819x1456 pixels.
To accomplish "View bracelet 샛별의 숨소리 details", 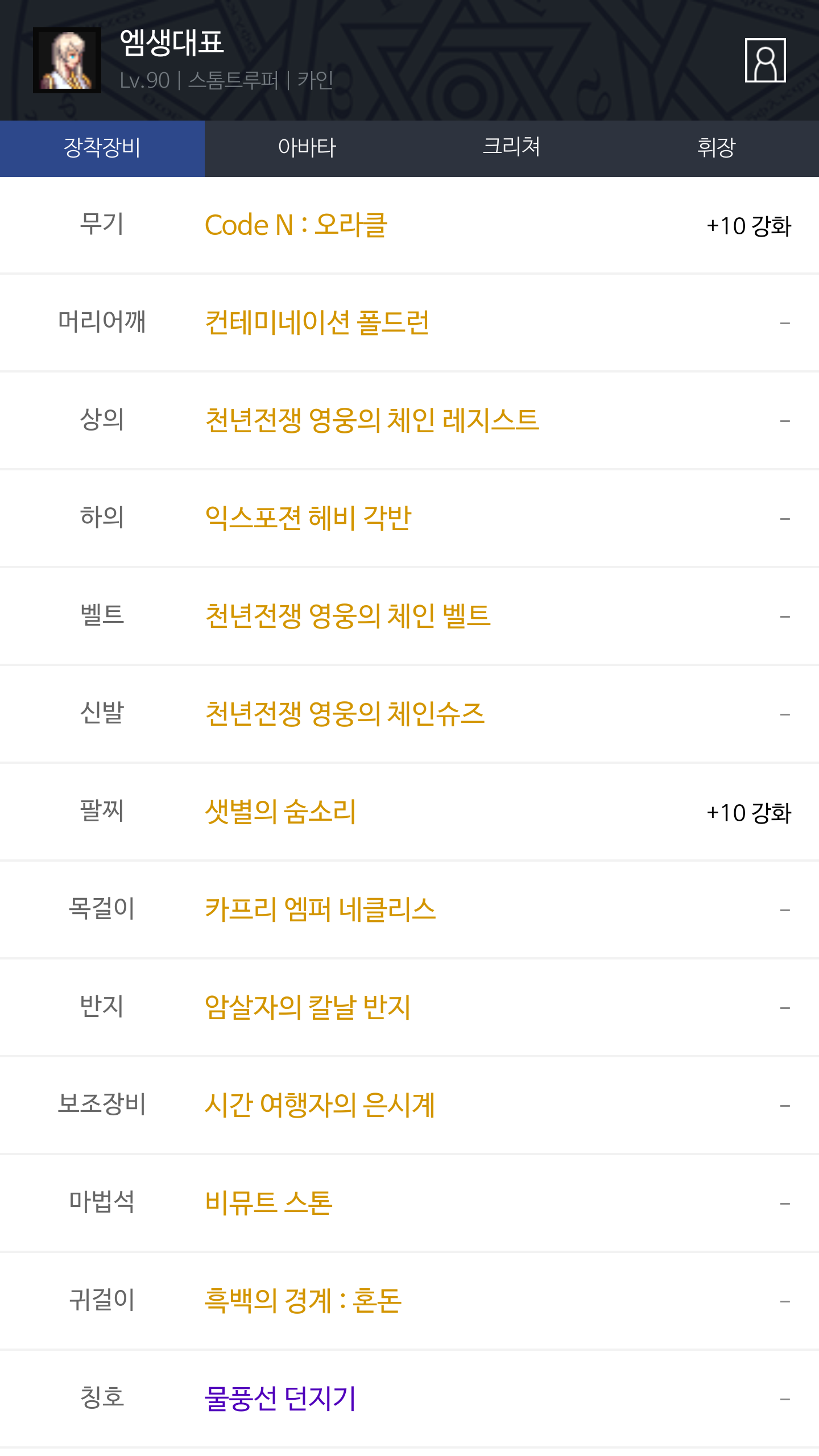I will [280, 812].
